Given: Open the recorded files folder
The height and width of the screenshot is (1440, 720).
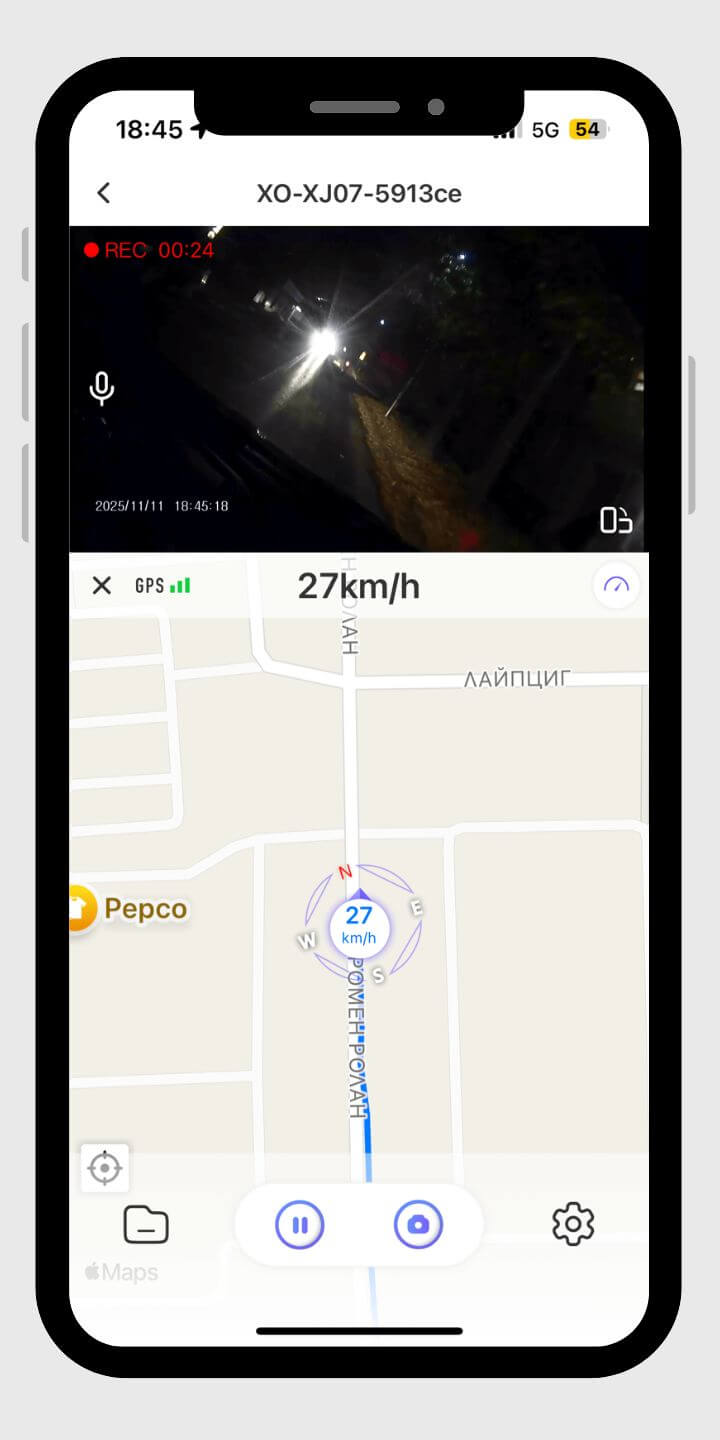Looking at the screenshot, I should [146, 1224].
